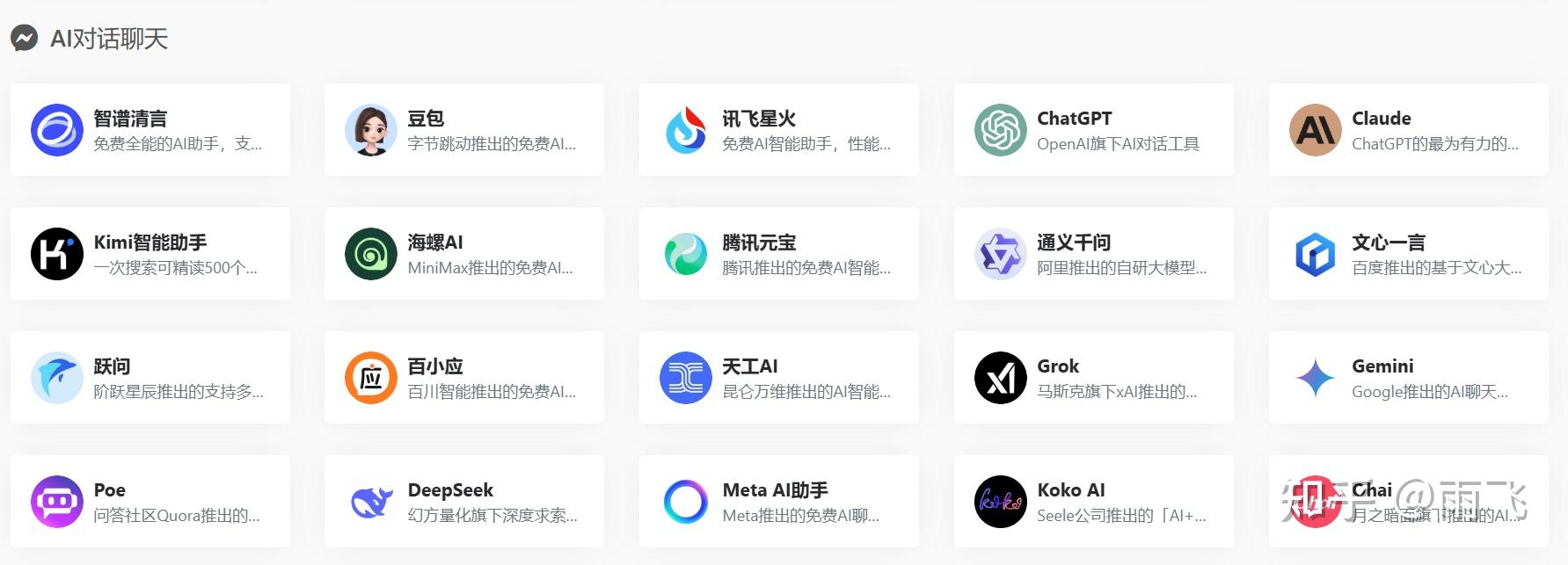This screenshot has width=1568, height=565.
Task: Open the ChatGPT card
Action: [x=1093, y=130]
